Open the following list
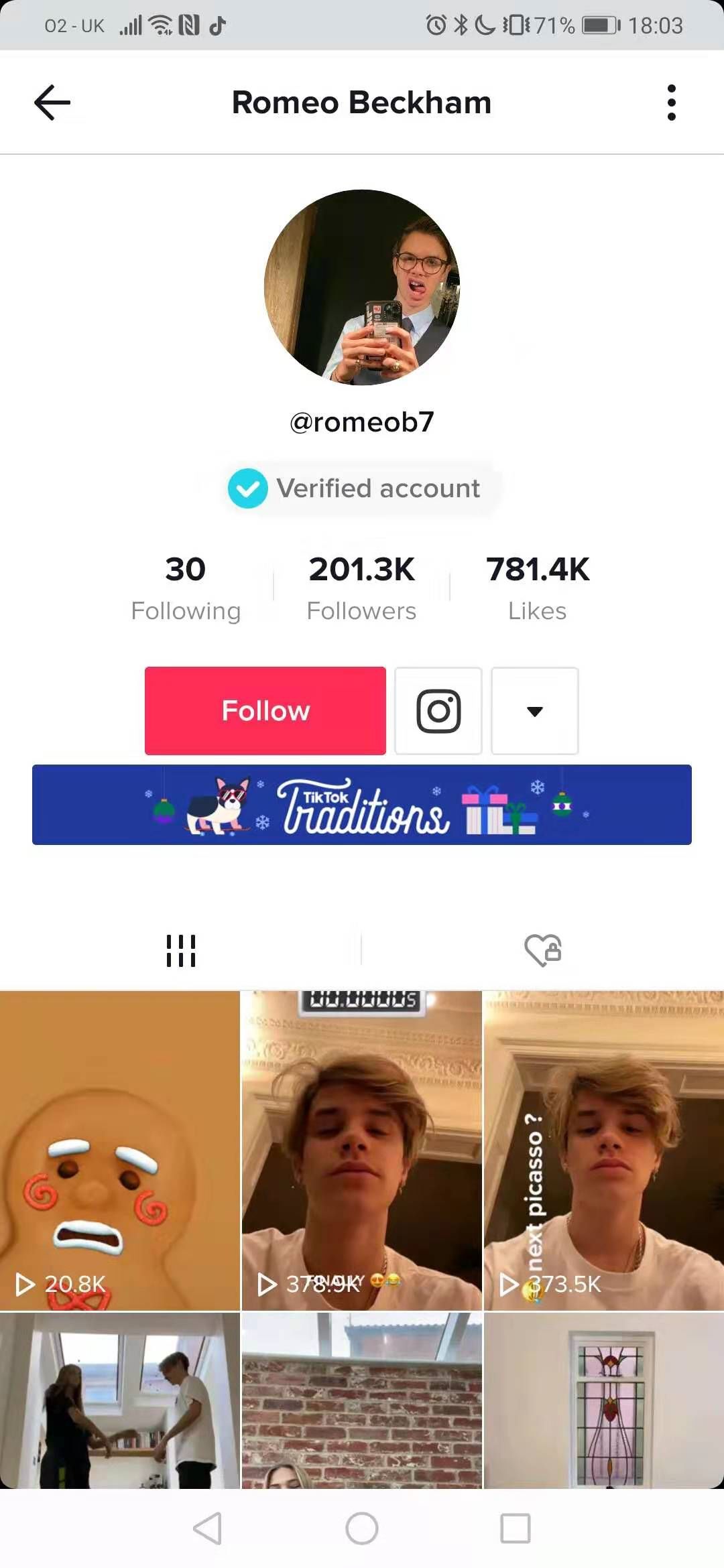Image resolution: width=724 pixels, height=1568 pixels. tap(186, 588)
